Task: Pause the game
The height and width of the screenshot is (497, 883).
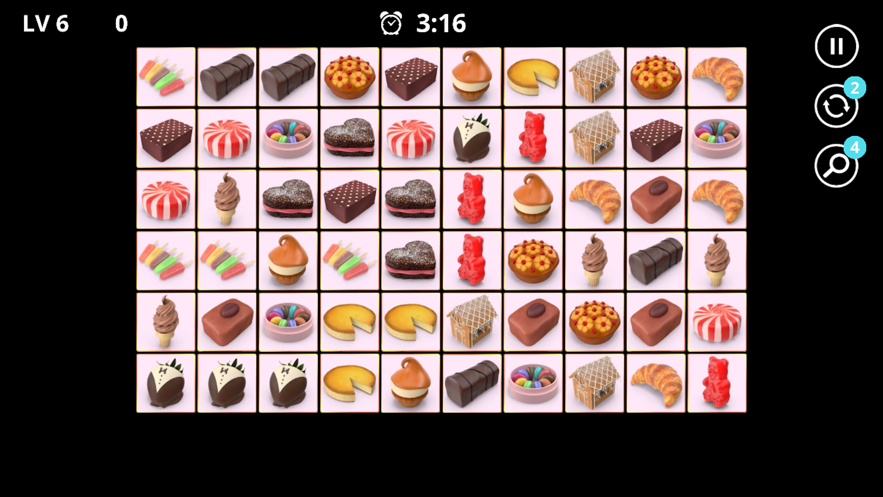Action: click(x=836, y=46)
